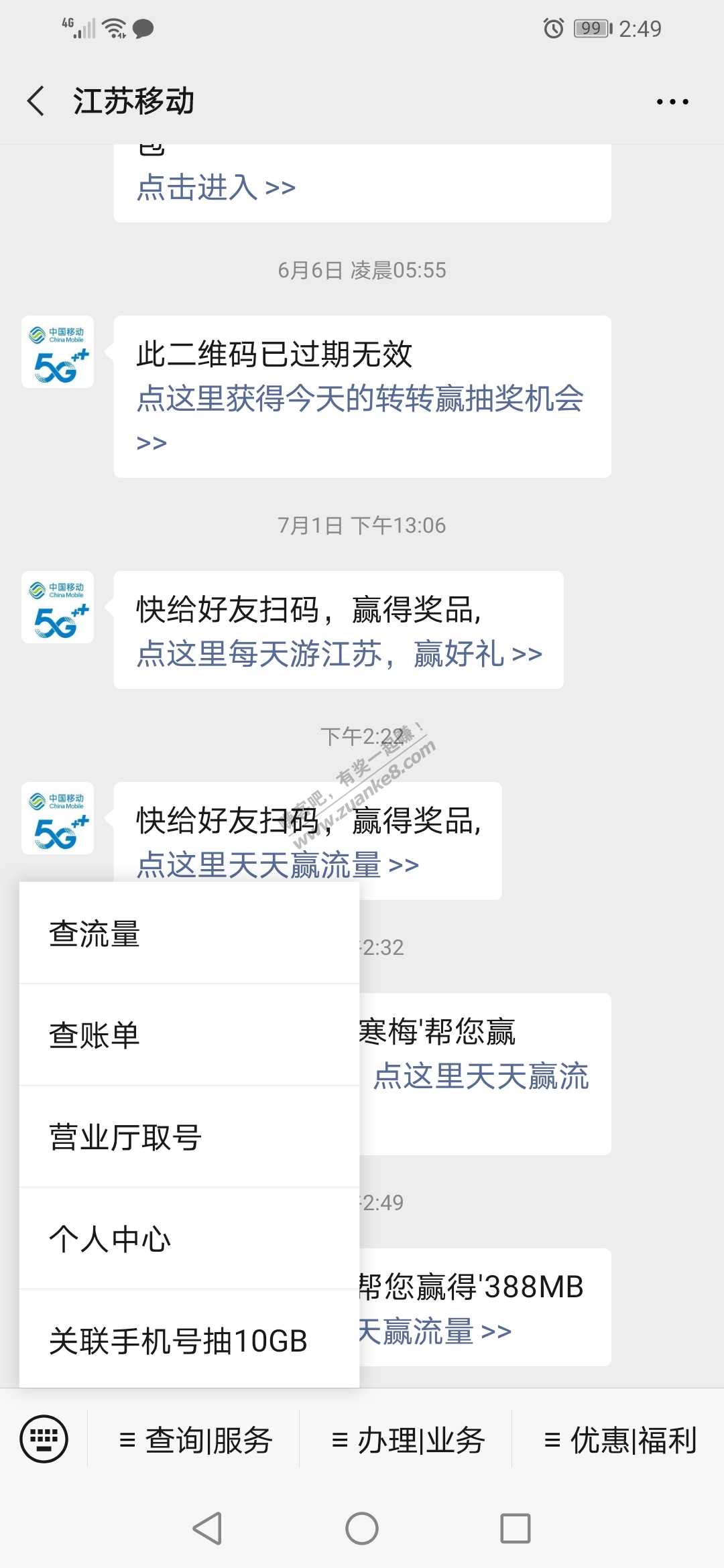The width and height of the screenshot is (724, 1568).
Task: Open the 办理|业务 menu
Action: [407, 1440]
